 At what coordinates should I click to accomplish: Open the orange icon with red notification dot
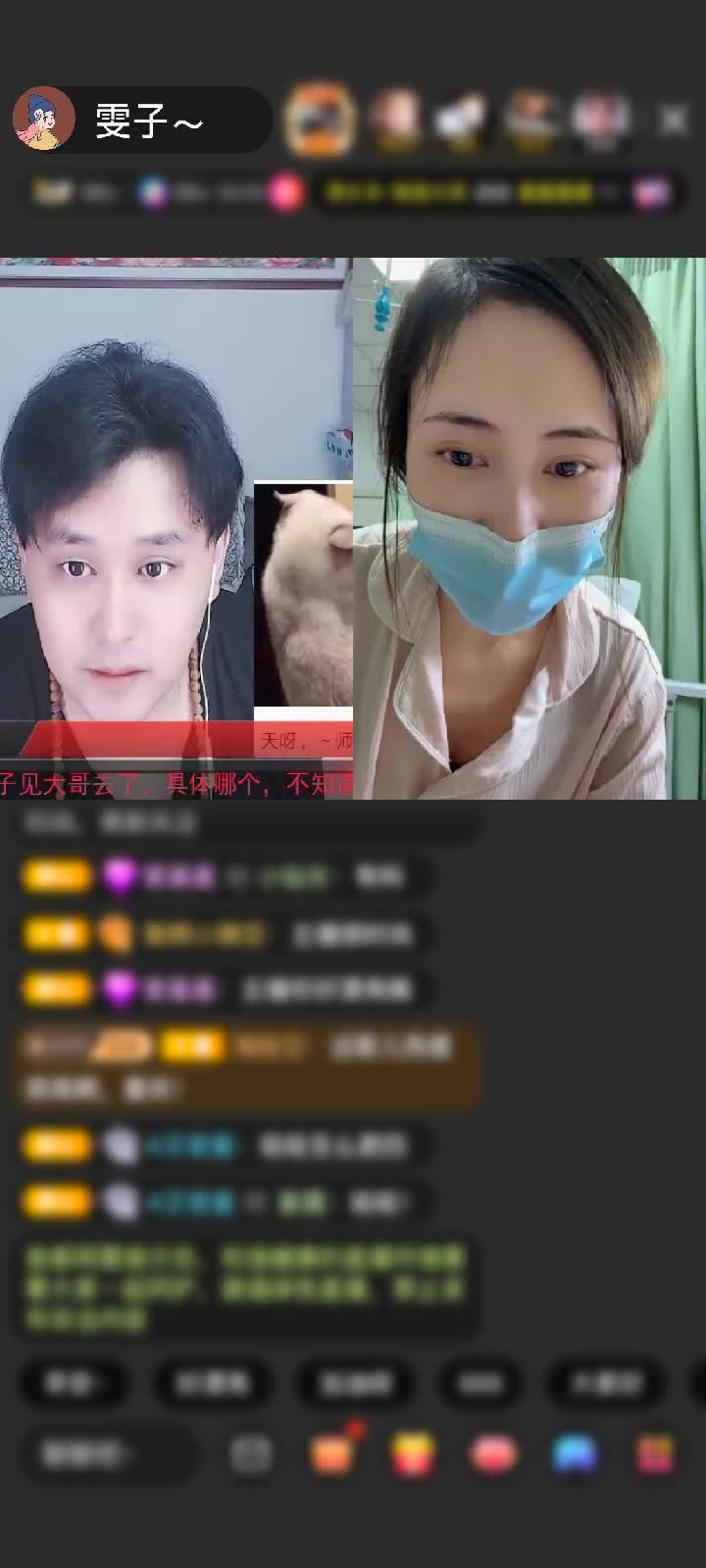tap(331, 1454)
